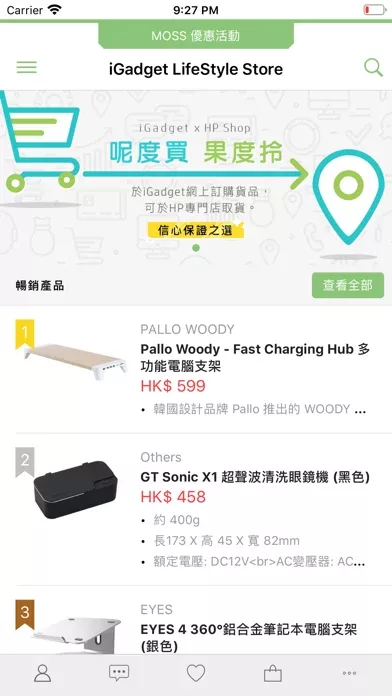Open the Pallo Woody Fast Charging Hub product
The height and width of the screenshot is (696, 392).
[x=196, y=370]
